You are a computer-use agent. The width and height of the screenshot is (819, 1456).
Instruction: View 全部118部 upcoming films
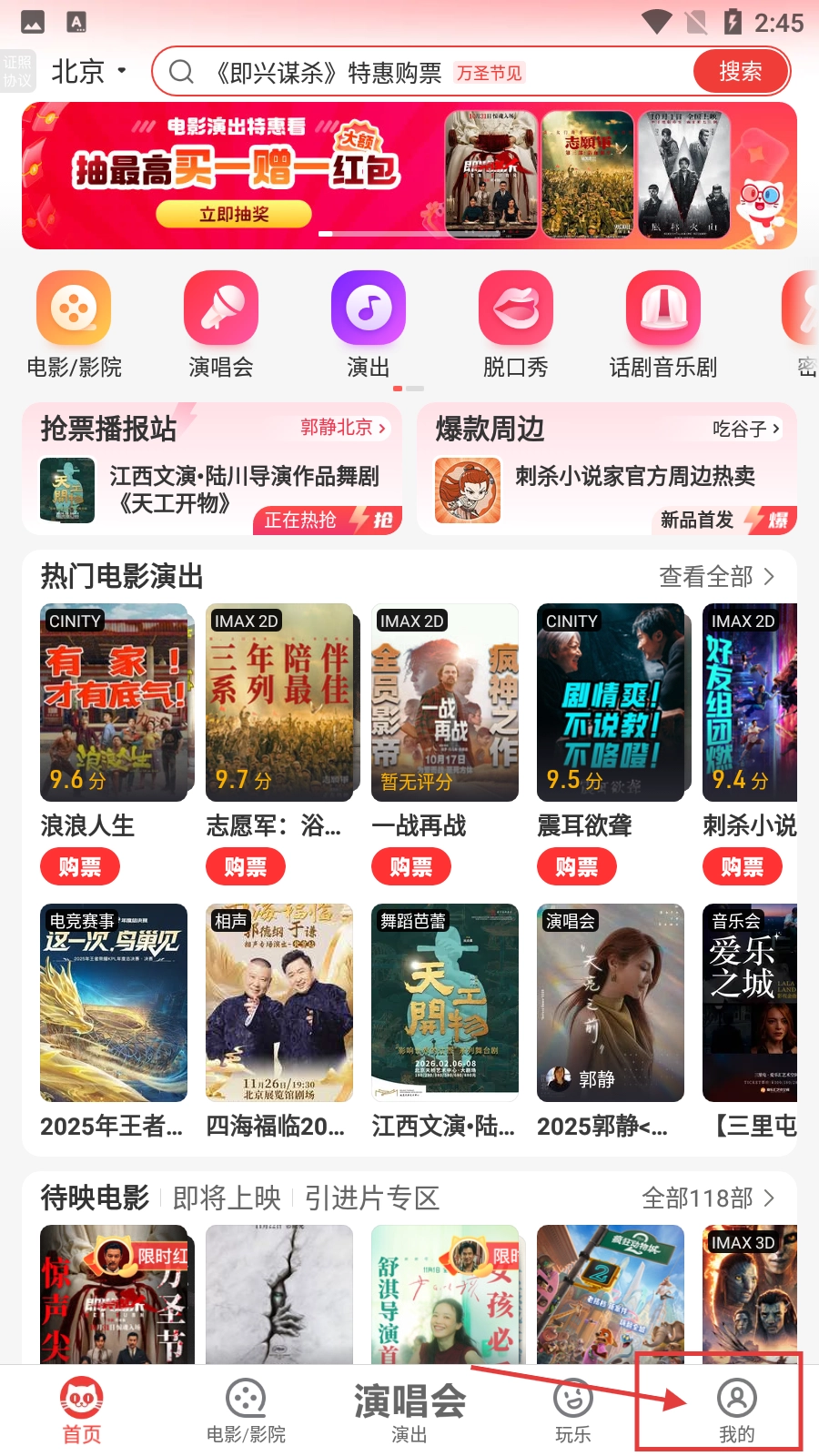click(708, 1198)
